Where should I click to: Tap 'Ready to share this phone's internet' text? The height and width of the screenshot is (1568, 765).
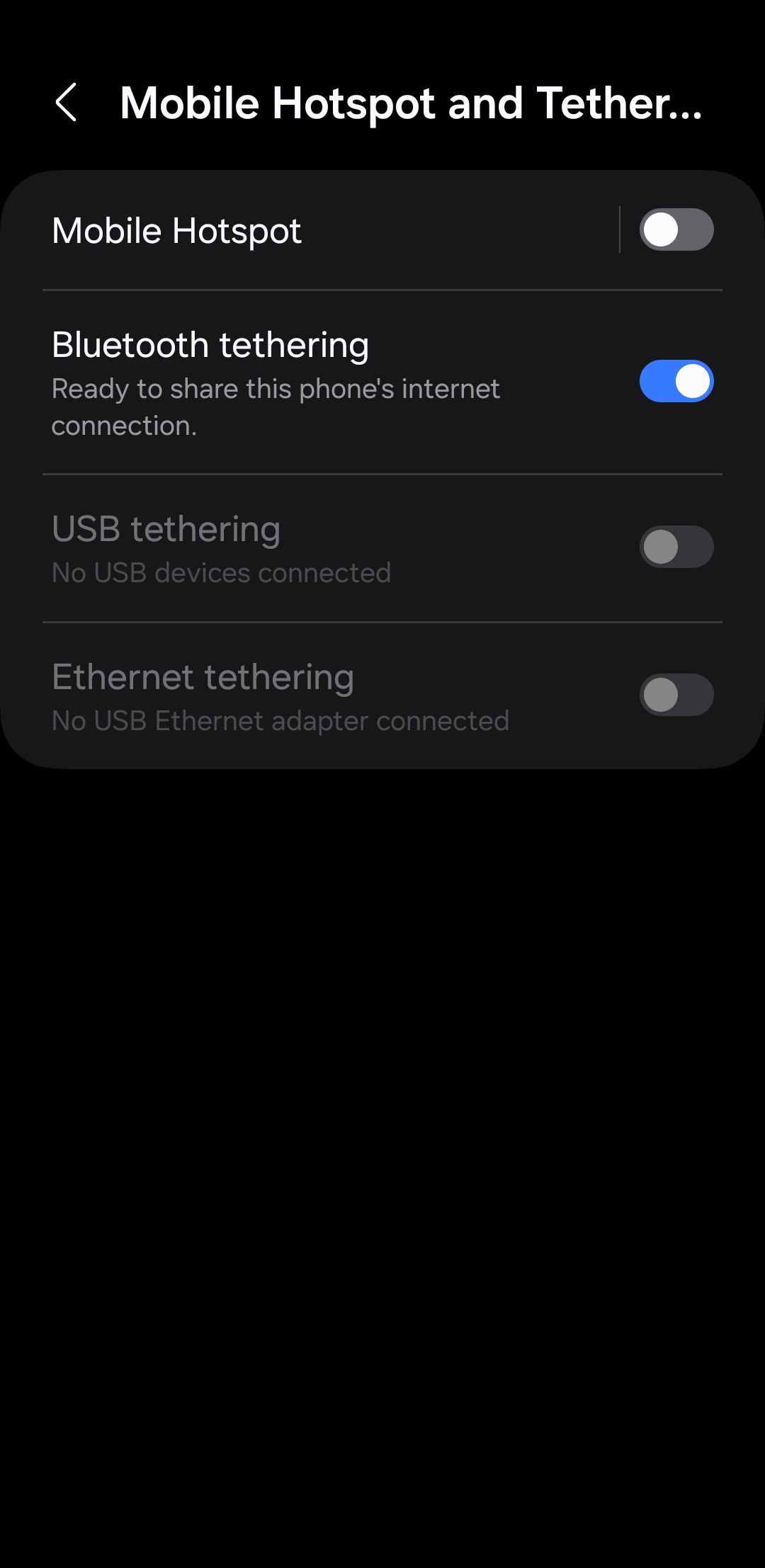(x=275, y=388)
